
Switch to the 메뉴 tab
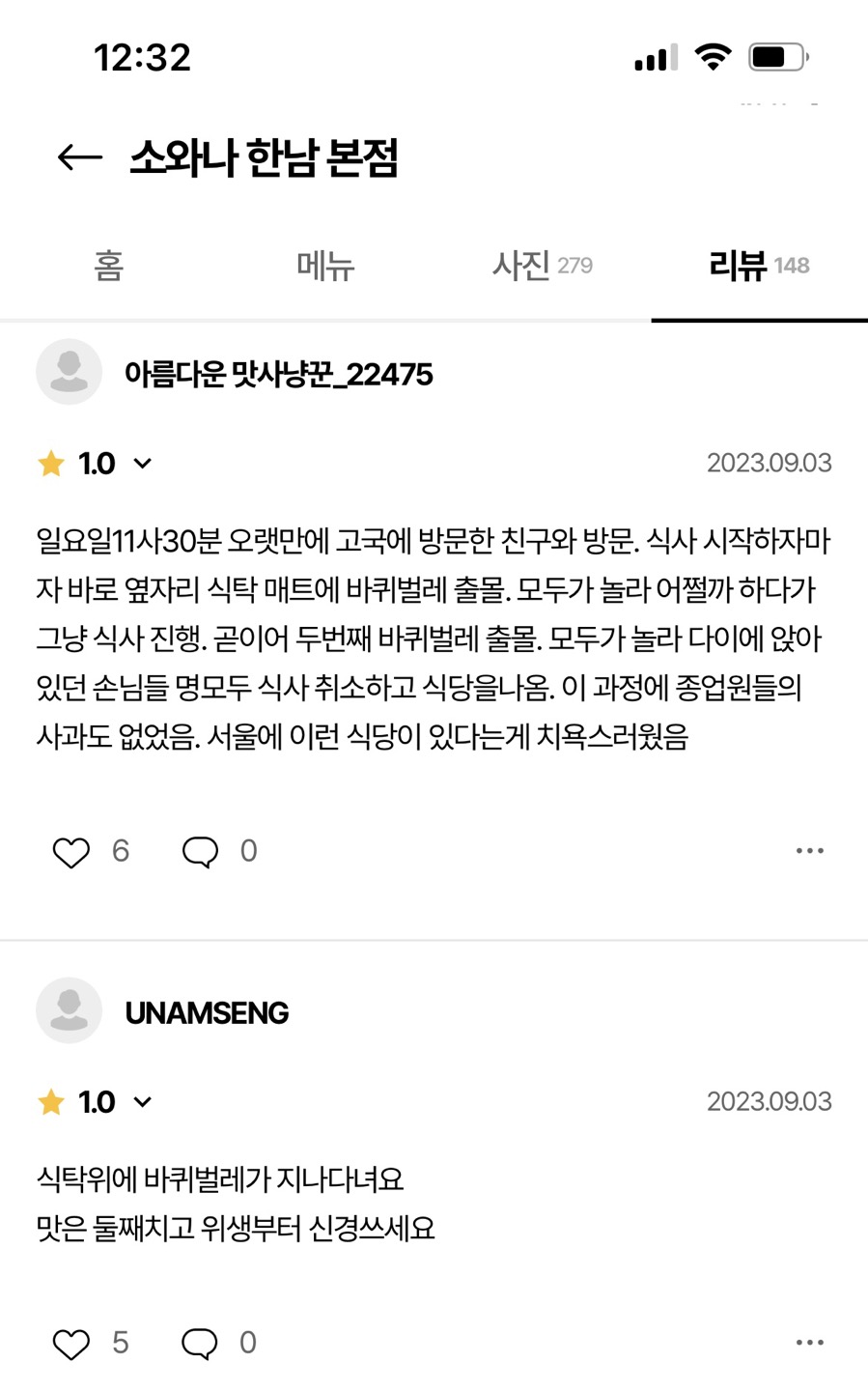point(325,266)
